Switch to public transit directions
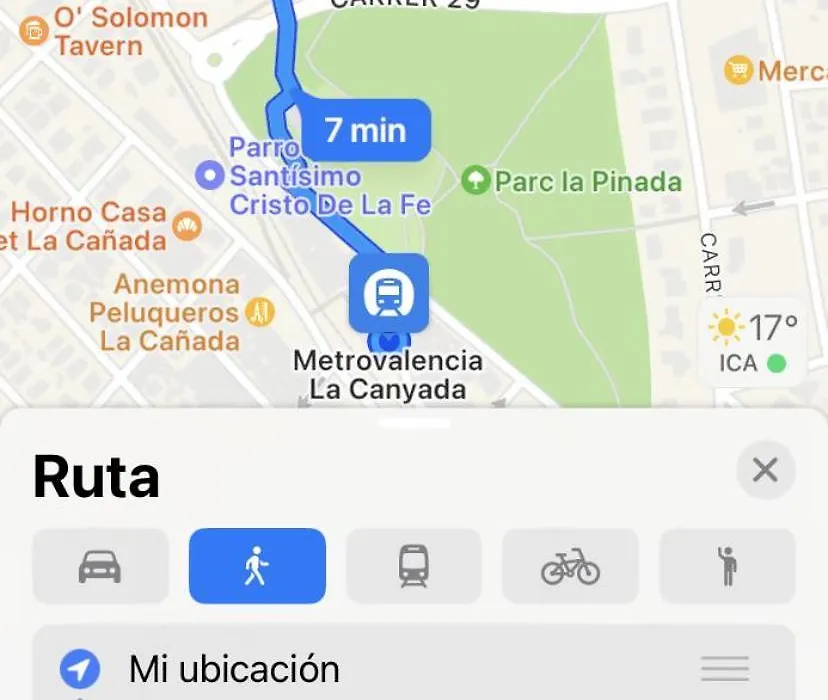This screenshot has width=828, height=700. tap(413, 566)
